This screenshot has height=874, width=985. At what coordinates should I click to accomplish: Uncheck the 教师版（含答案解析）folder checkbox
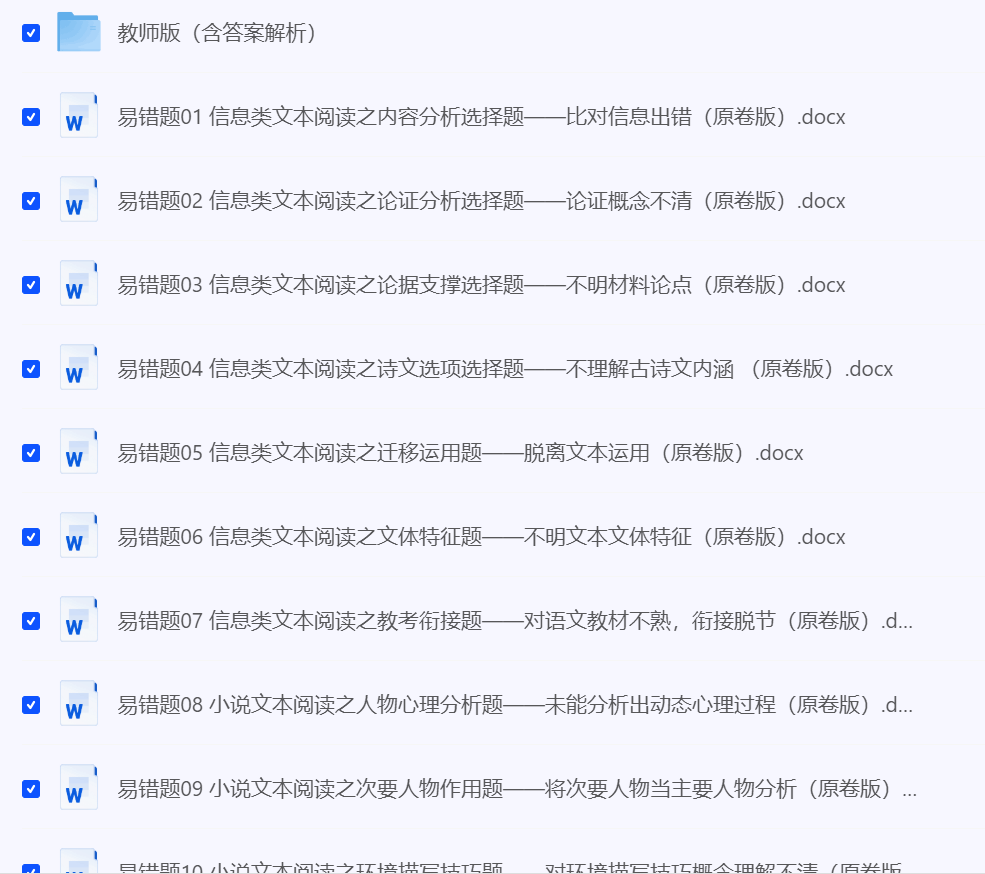click(31, 33)
